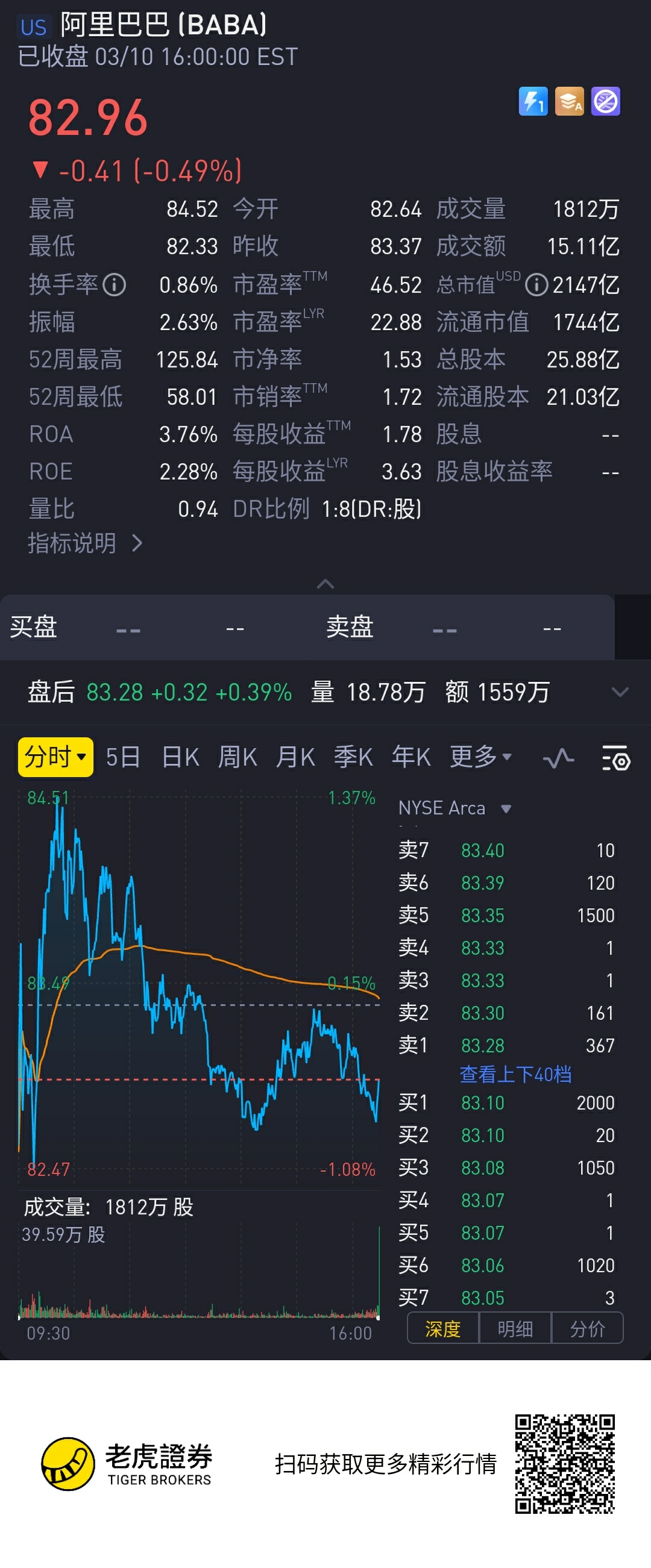Show the 年K chart
651x1568 pixels.
pyautogui.click(x=411, y=757)
